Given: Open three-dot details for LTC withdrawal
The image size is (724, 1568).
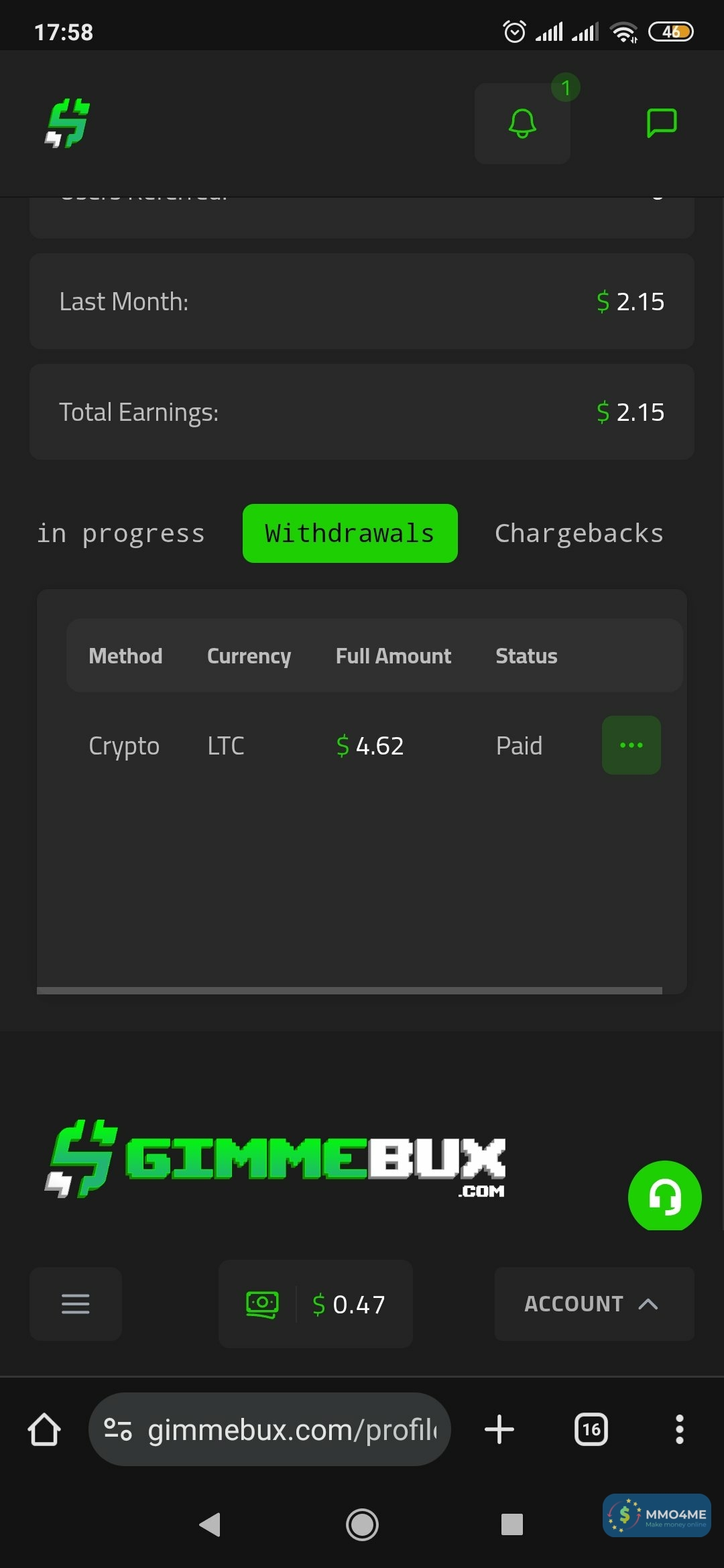Looking at the screenshot, I should (x=631, y=745).
